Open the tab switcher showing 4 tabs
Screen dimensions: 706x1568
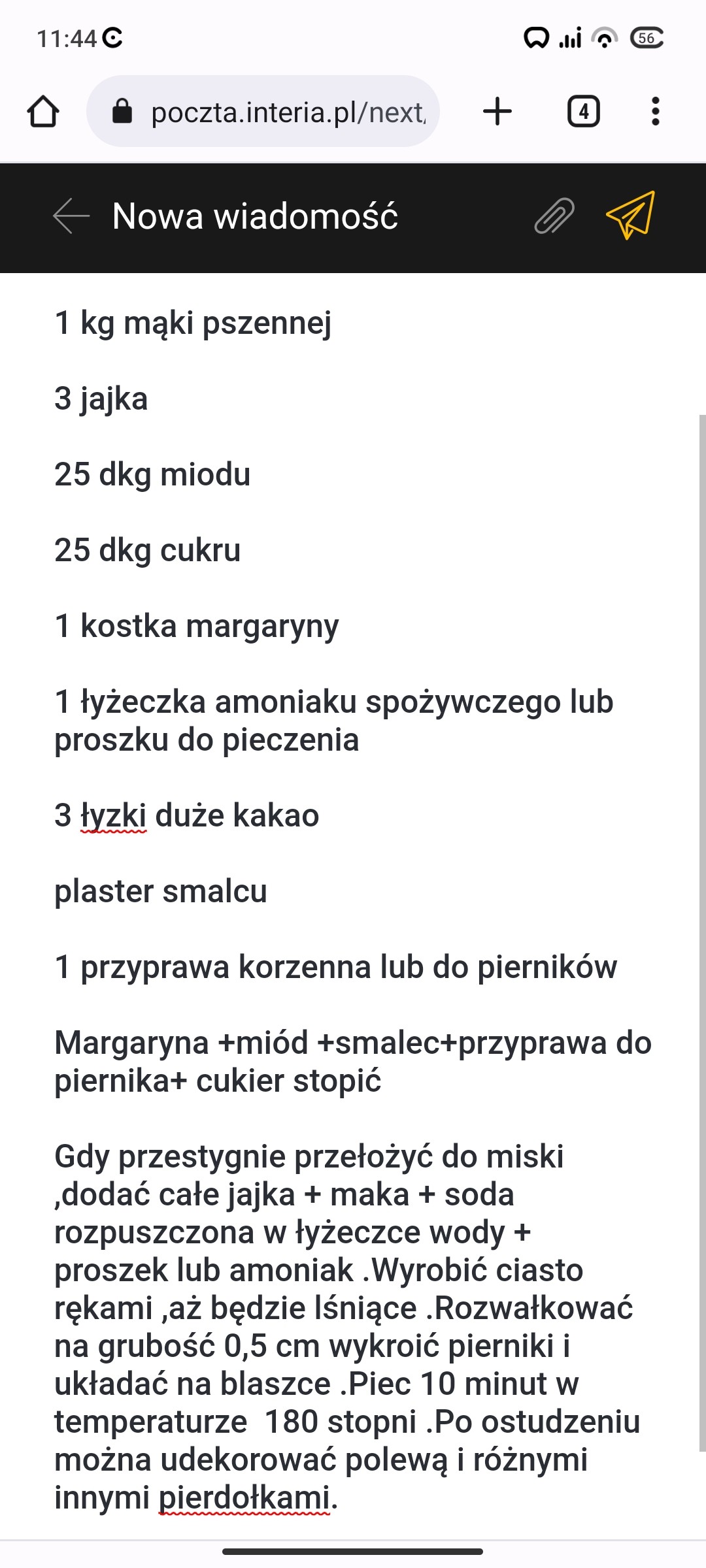click(x=583, y=112)
